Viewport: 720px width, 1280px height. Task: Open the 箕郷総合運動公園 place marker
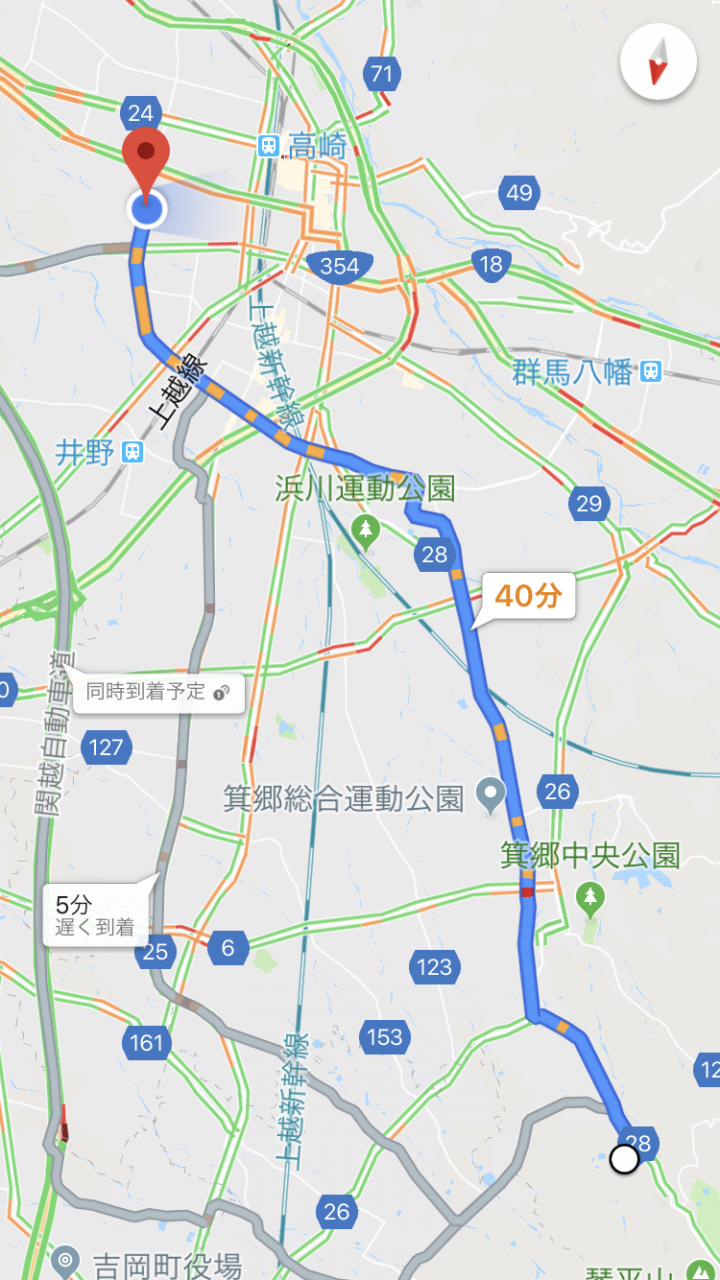[491, 796]
